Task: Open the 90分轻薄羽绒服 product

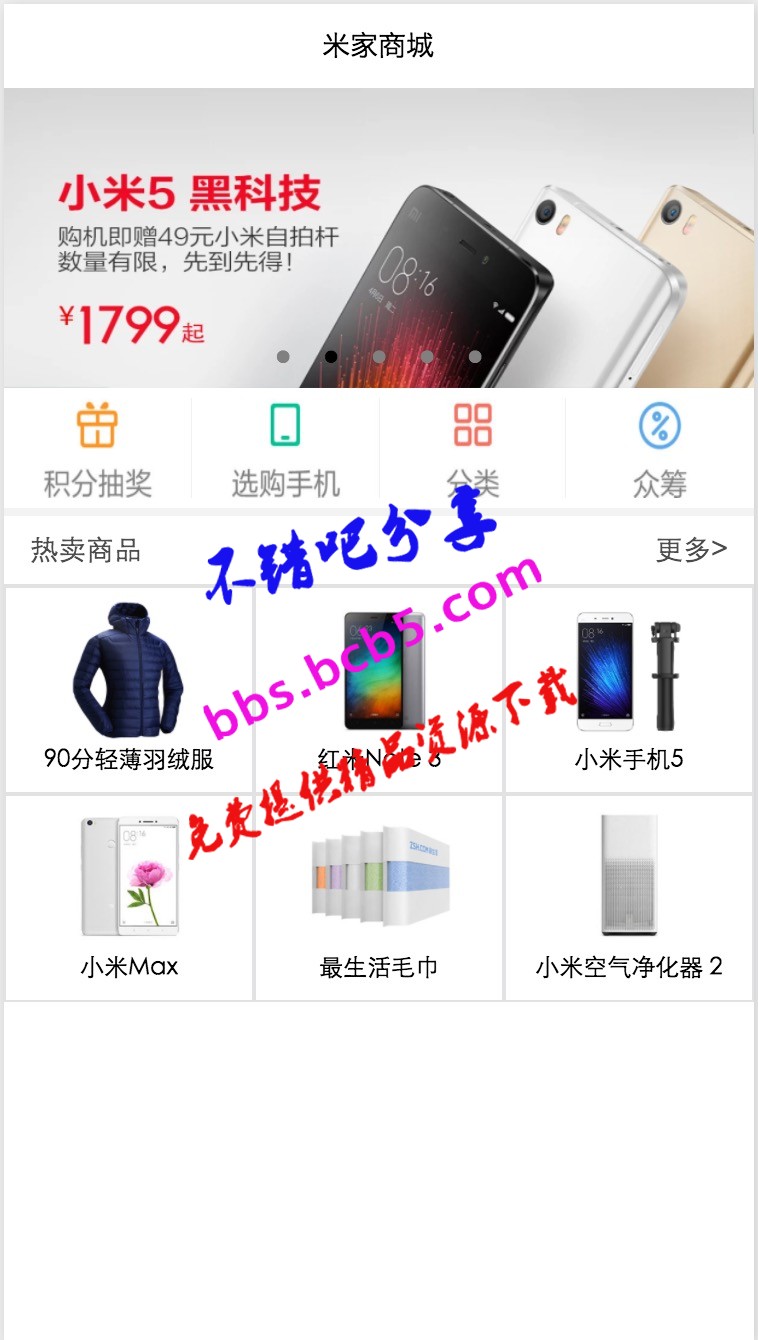Action: (129, 690)
